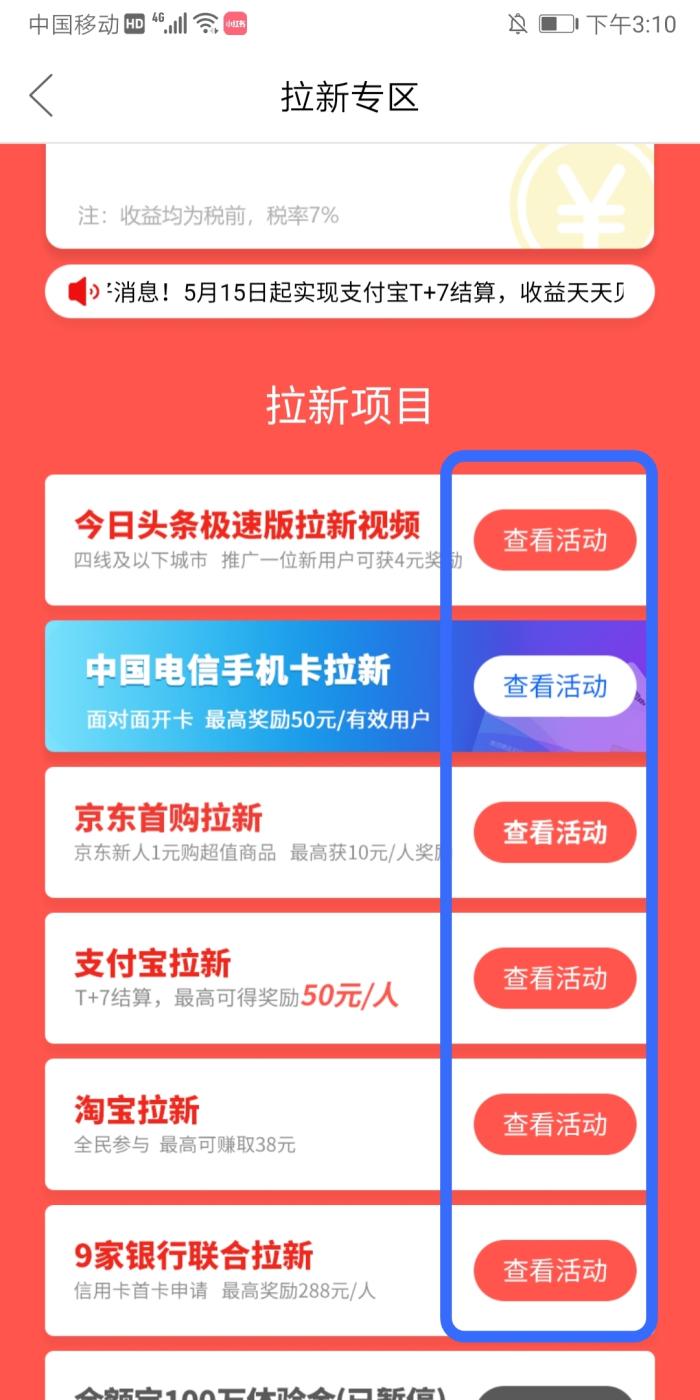The height and width of the screenshot is (1400, 700).
Task: View the 中国电信手机卡拉新 activity
Action: click(x=555, y=687)
